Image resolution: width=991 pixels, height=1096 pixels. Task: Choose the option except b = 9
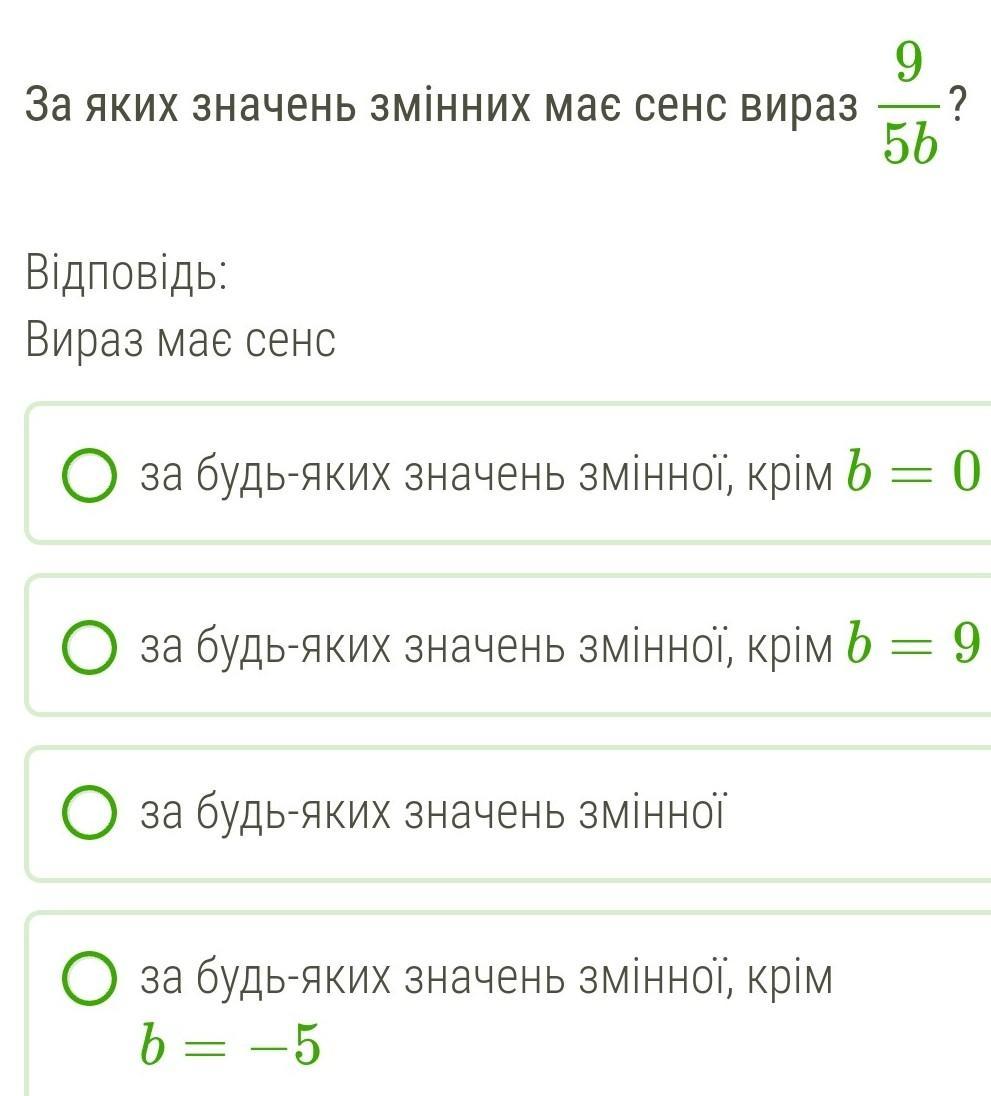point(88,648)
